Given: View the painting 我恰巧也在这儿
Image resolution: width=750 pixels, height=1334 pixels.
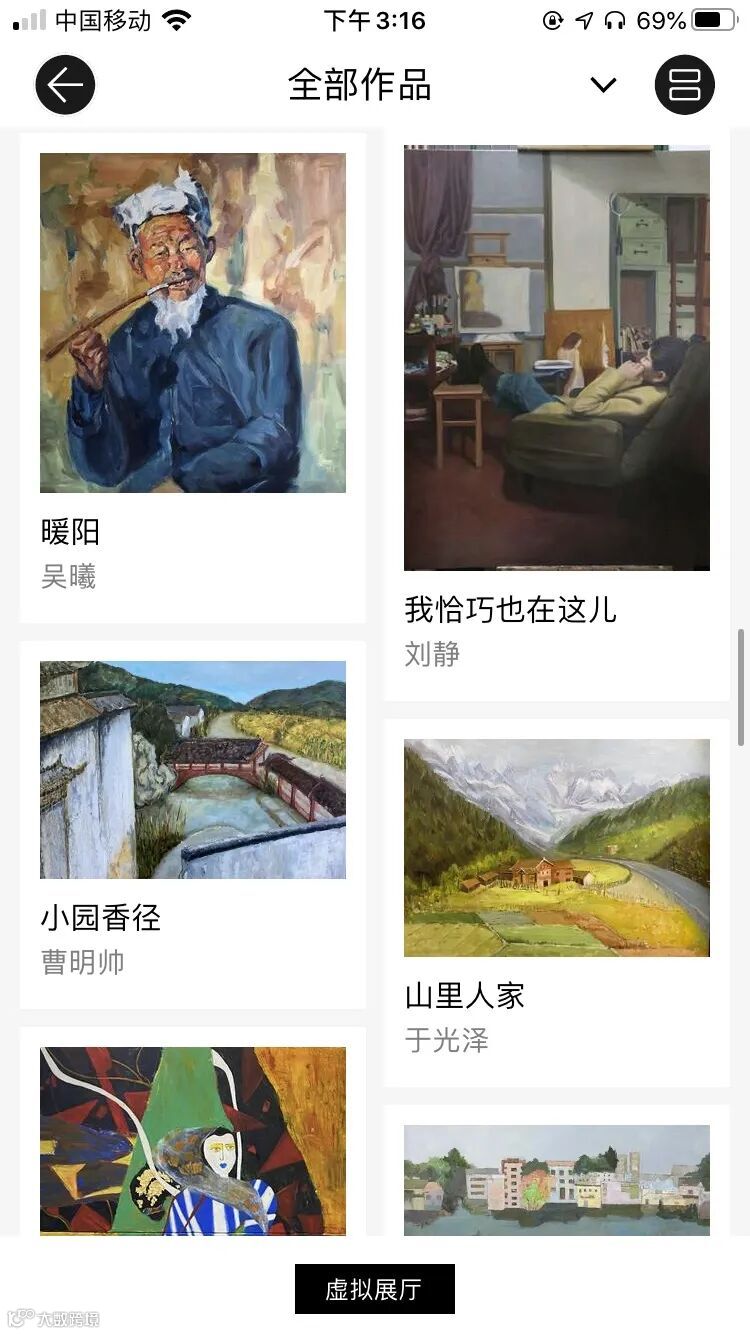Looking at the screenshot, I should (x=557, y=358).
